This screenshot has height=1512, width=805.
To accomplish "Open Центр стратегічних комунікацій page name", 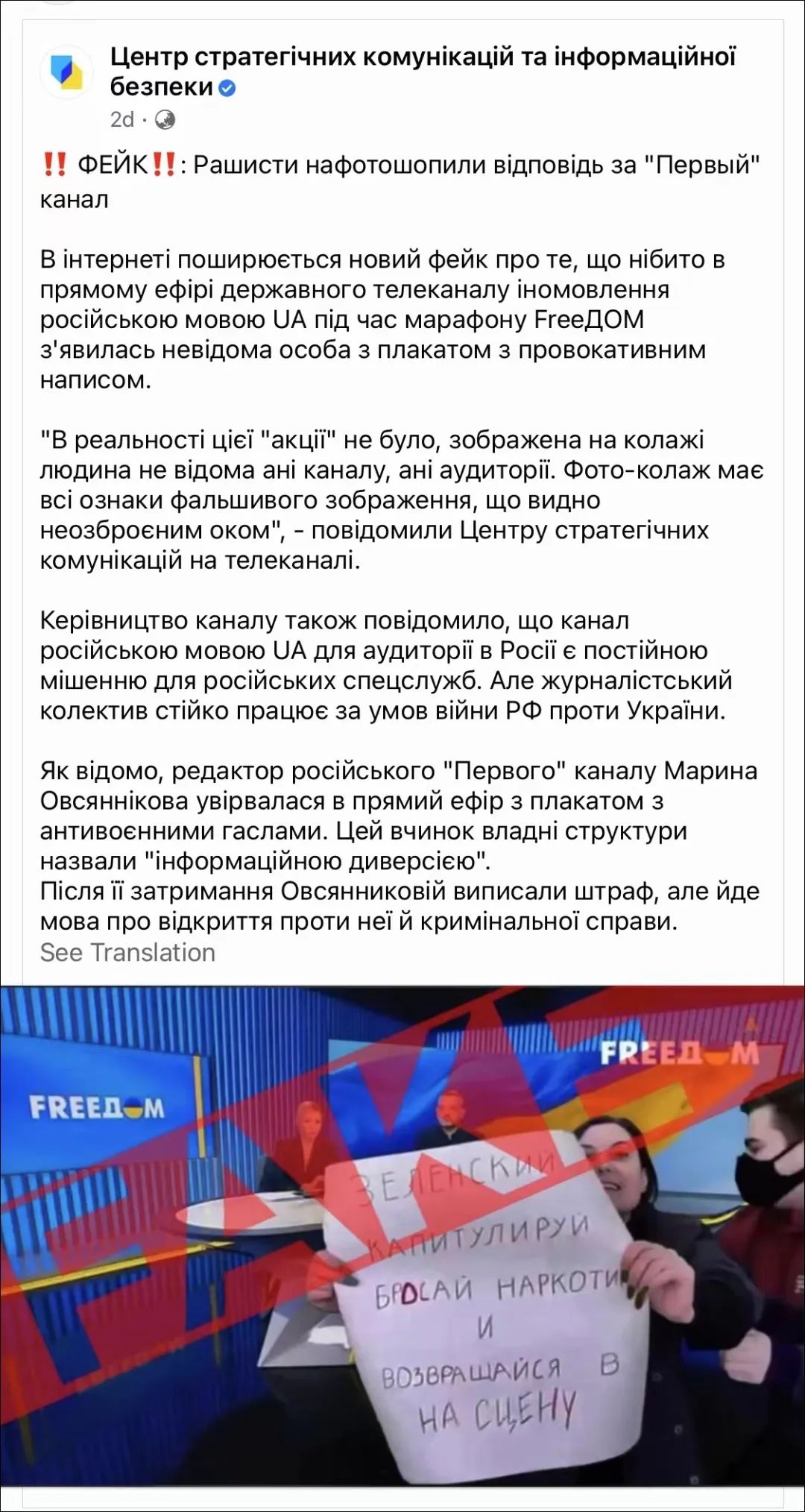I will (x=422, y=57).
